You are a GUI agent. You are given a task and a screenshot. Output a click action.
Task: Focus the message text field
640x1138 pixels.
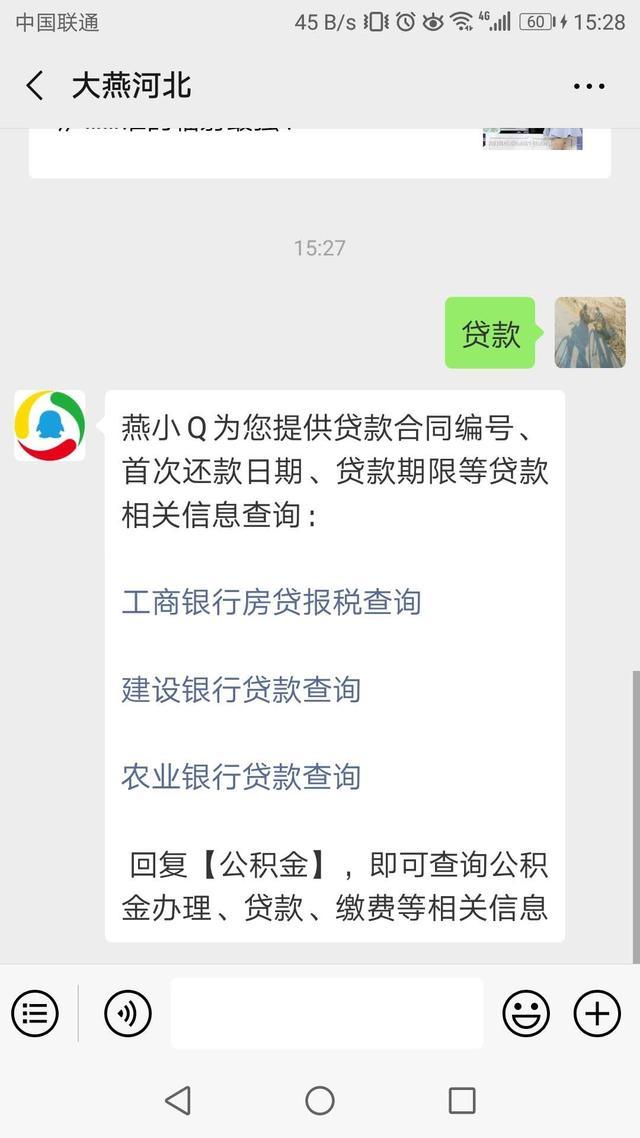pyautogui.click(x=326, y=1014)
